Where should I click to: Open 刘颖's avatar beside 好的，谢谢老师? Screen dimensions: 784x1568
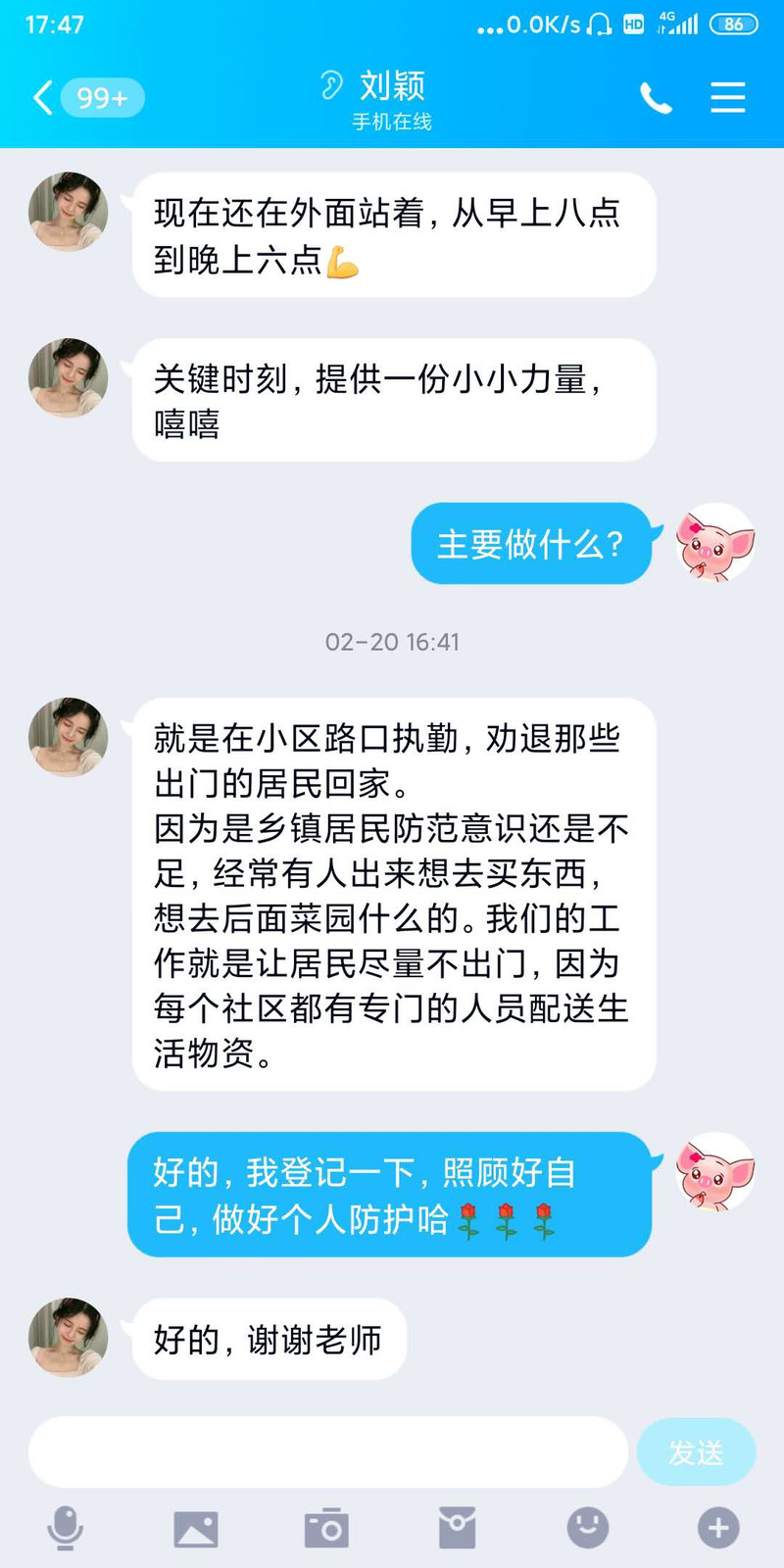point(68,1338)
